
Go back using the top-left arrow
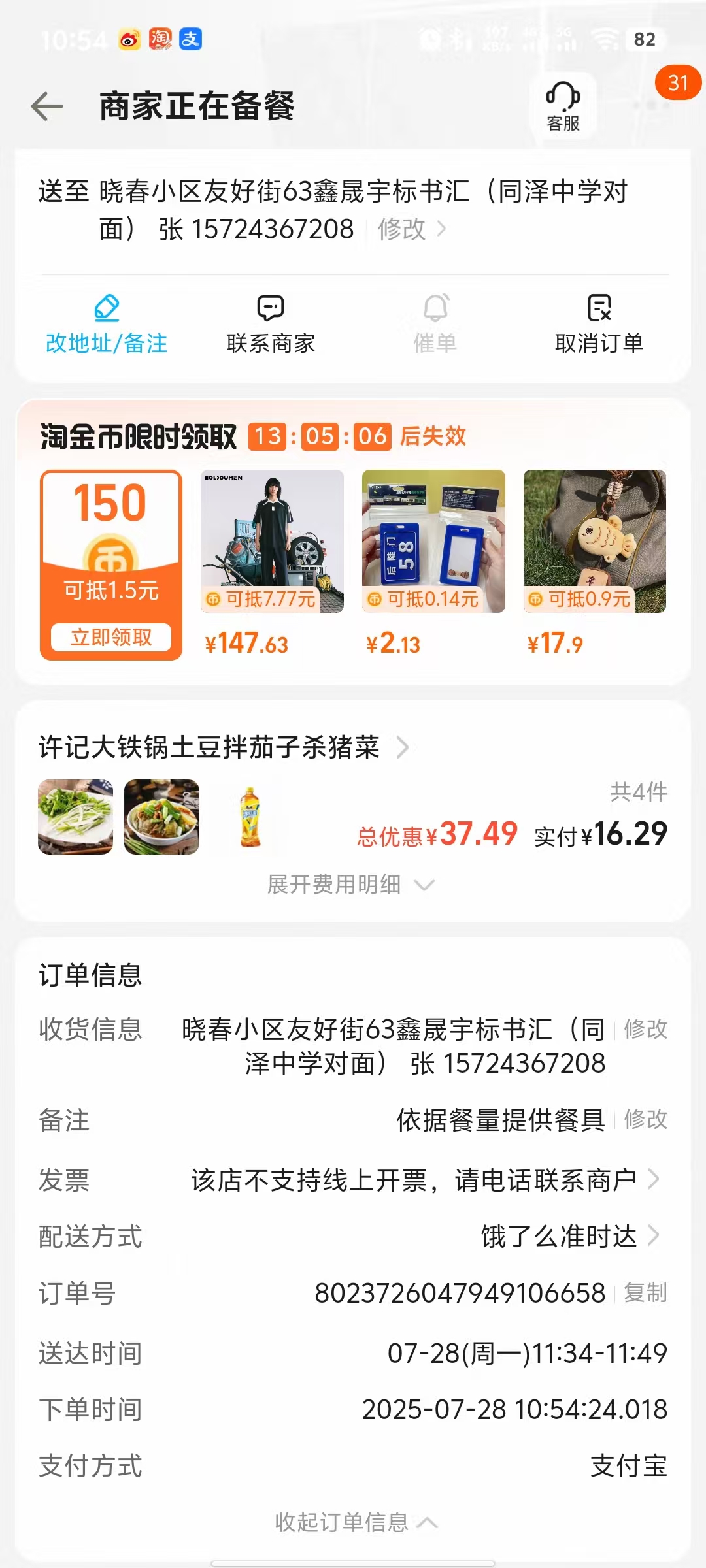[x=47, y=106]
